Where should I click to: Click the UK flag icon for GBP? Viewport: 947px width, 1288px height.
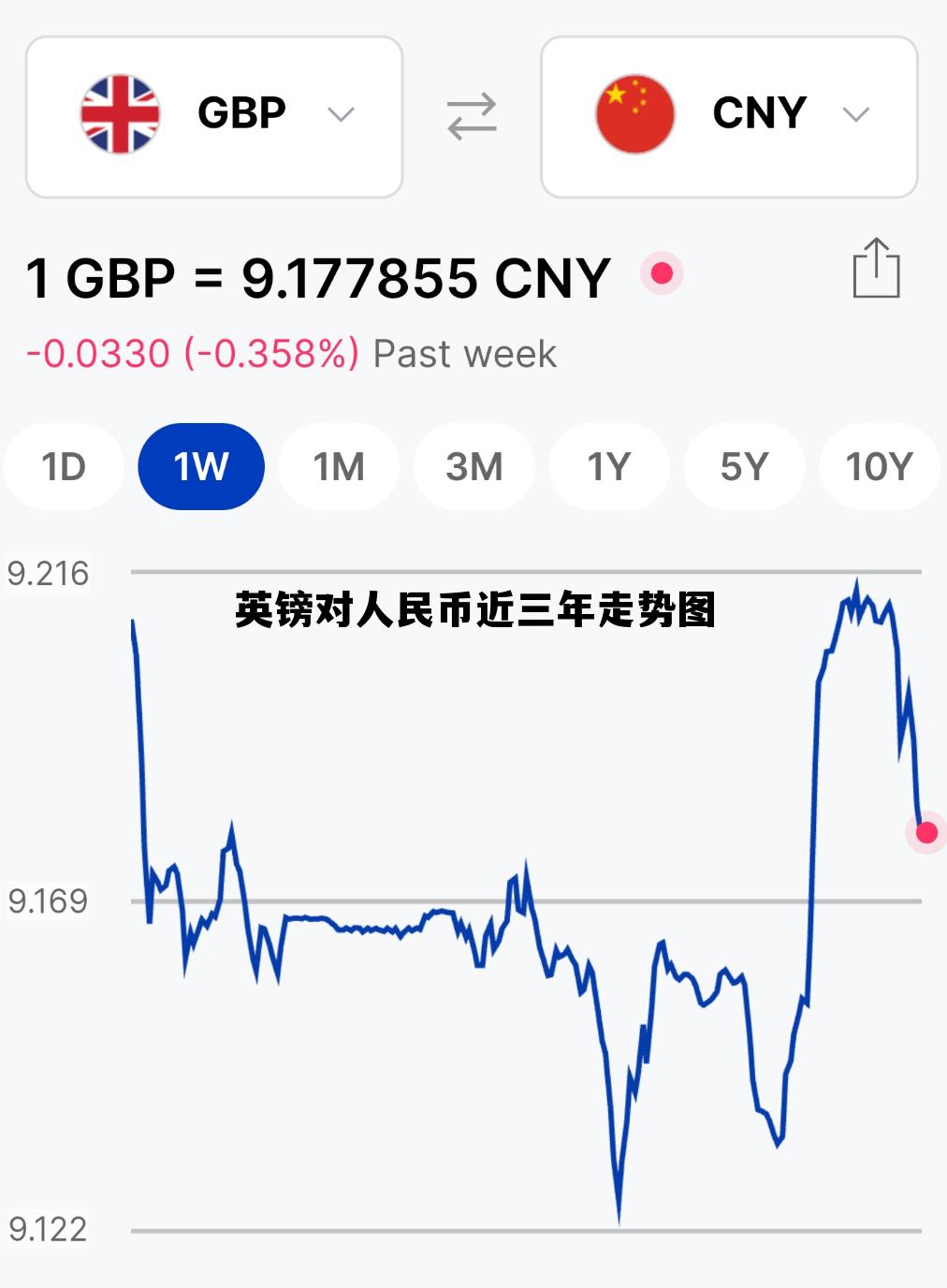[x=118, y=112]
